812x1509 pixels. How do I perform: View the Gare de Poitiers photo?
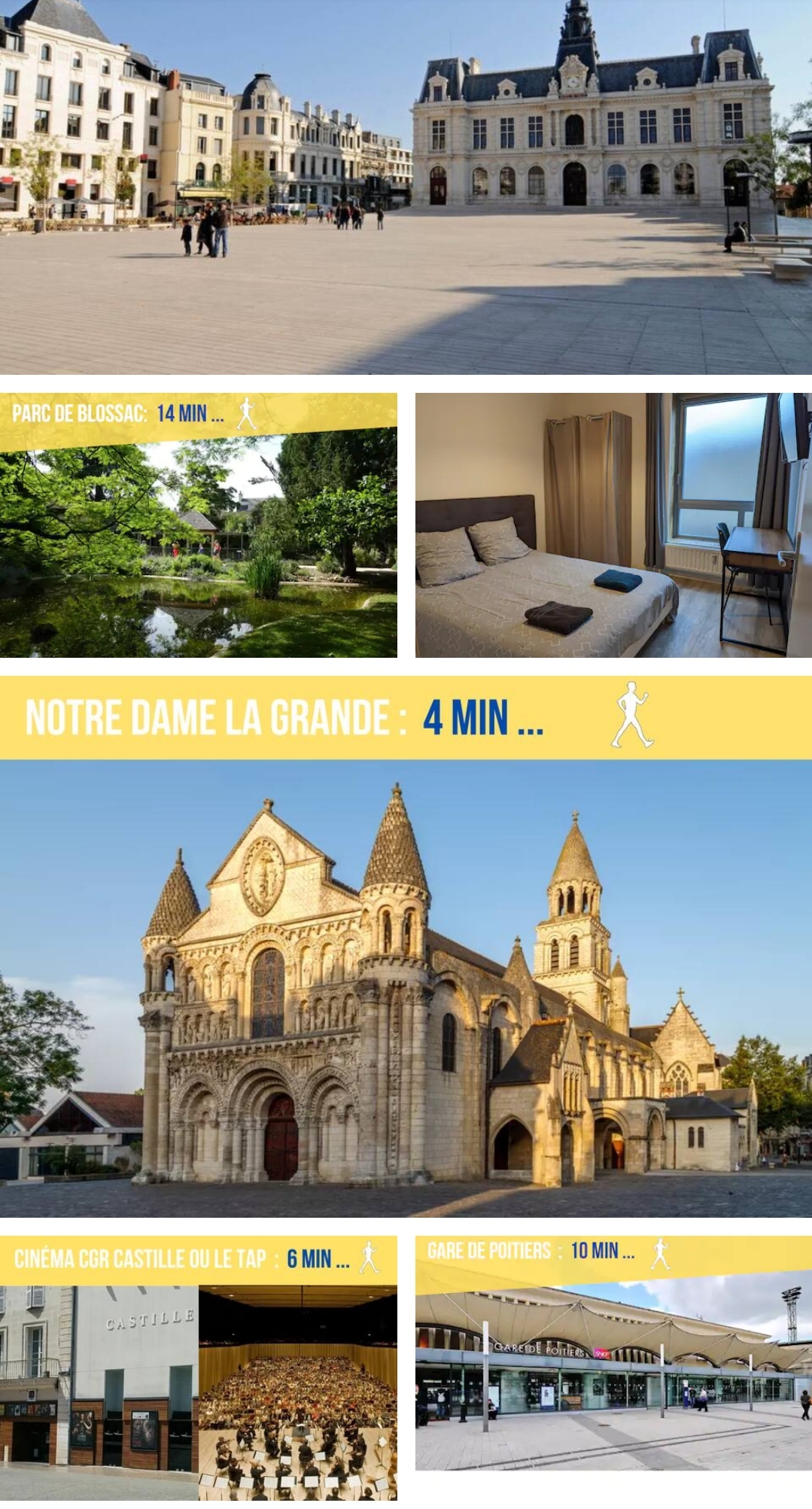pos(613,1353)
